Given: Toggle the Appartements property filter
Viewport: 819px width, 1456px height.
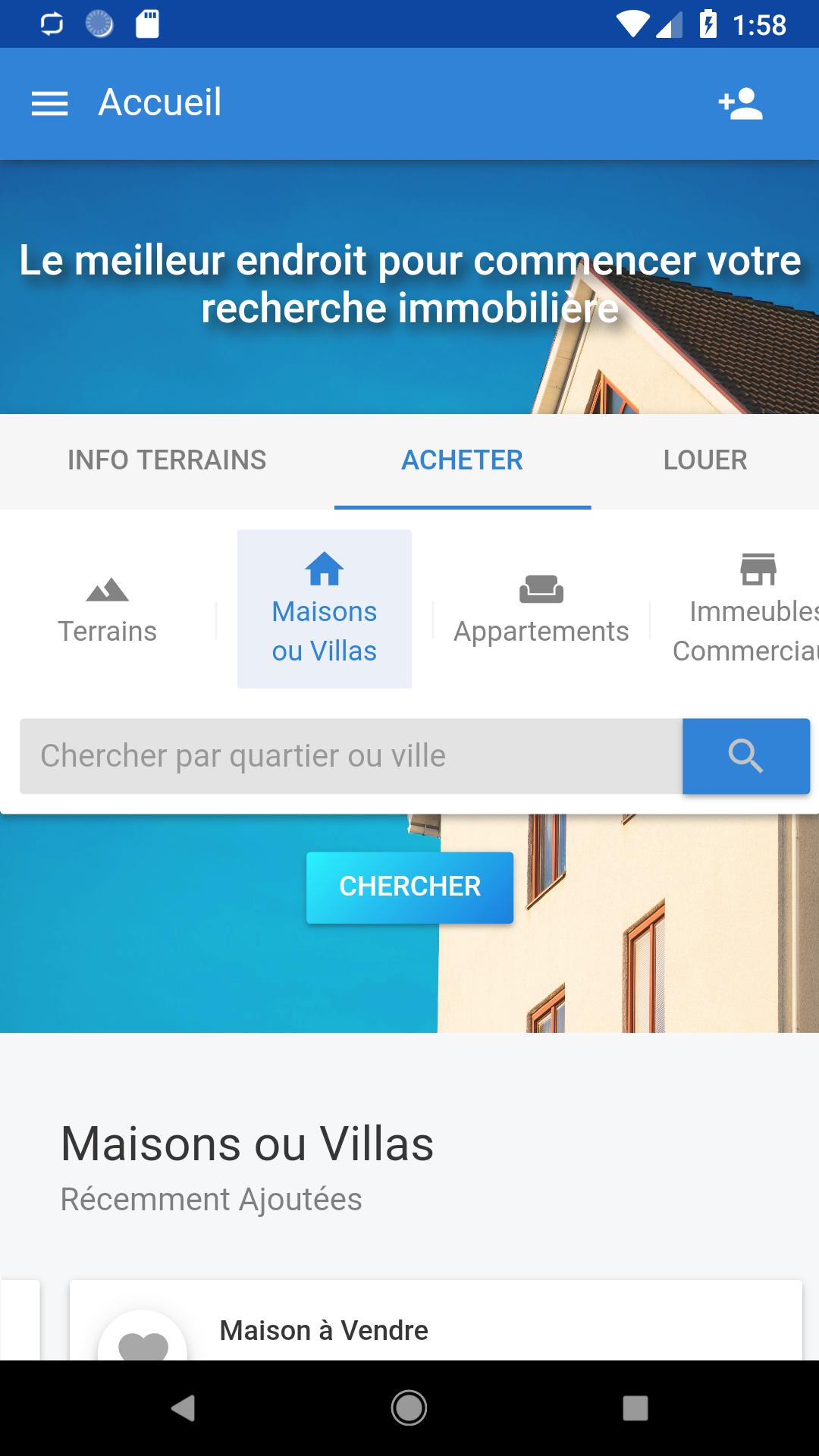Looking at the screenshot, I should (x=541, y=607).
